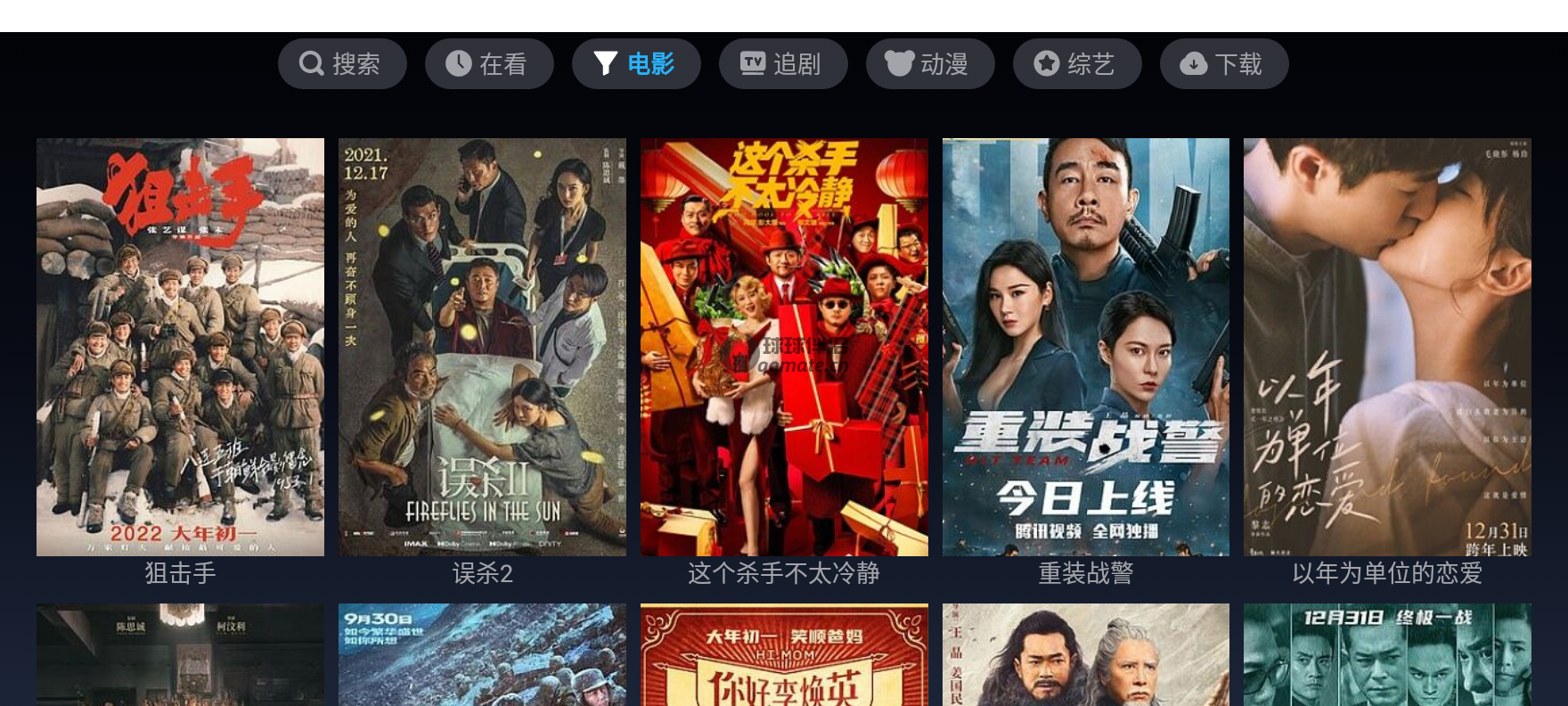Switch to the 下载 tab
Screen dimensions: 1568x706
coord(1224,64)
